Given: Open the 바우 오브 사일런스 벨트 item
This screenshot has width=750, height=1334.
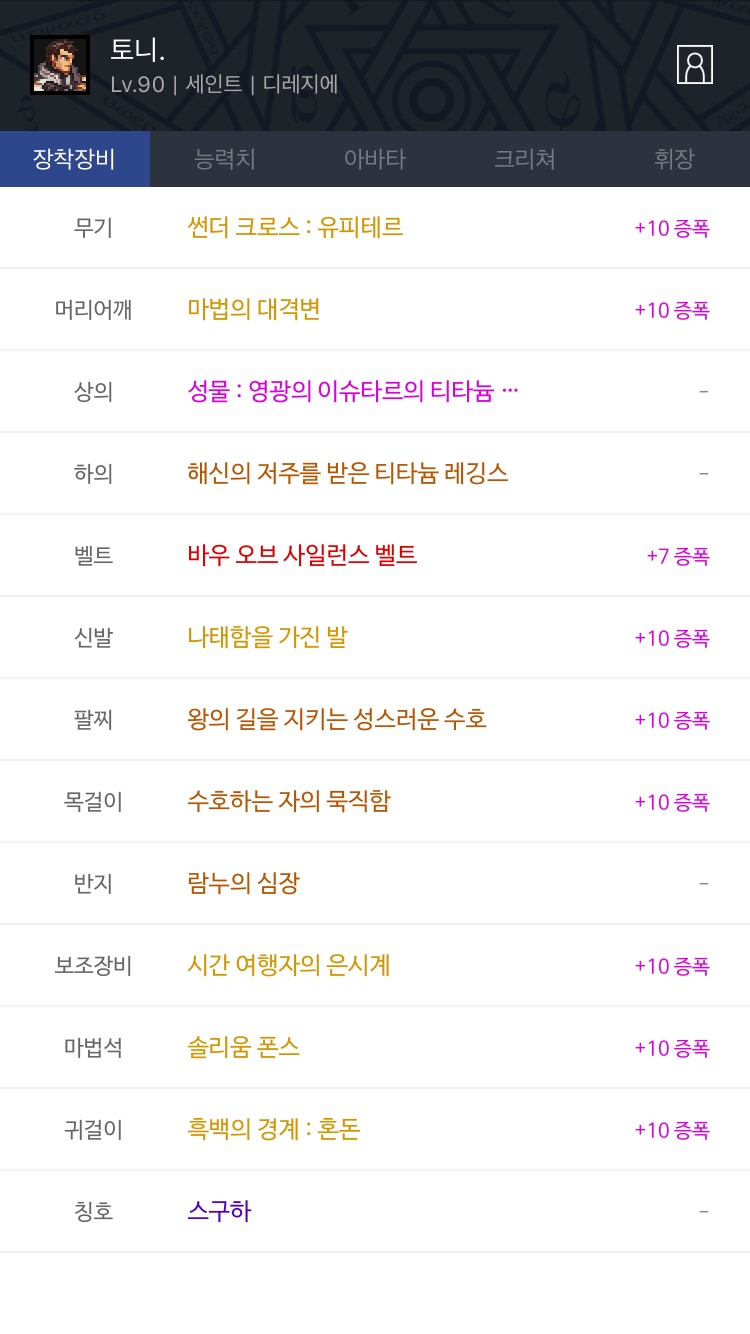Looking at the screenshot, I should tap(302, 555).
